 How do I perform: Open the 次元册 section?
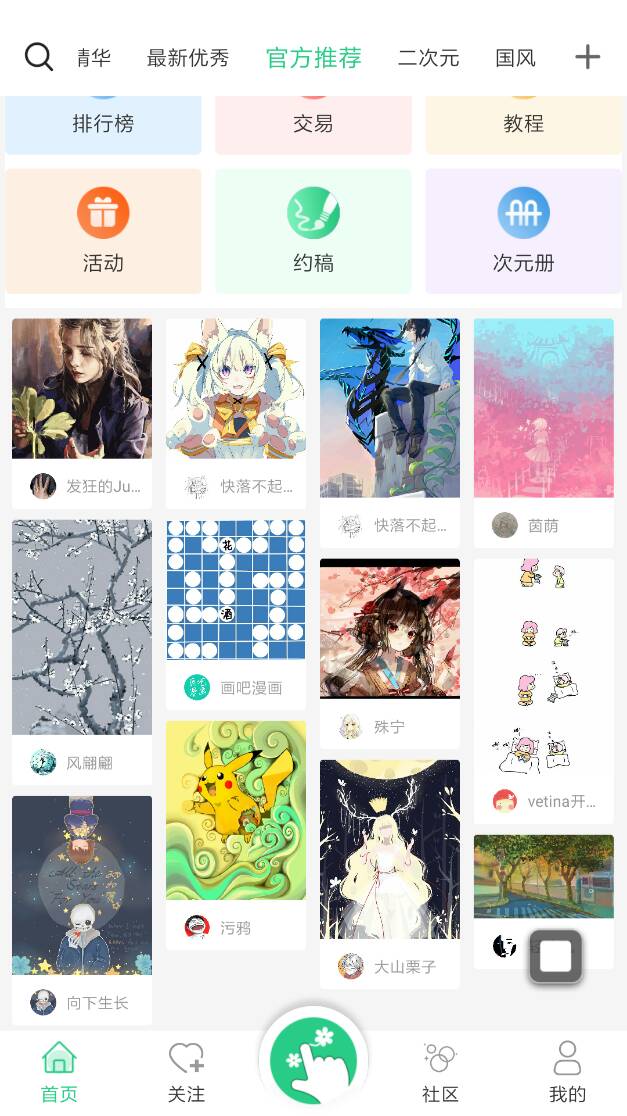pos(523,231)
